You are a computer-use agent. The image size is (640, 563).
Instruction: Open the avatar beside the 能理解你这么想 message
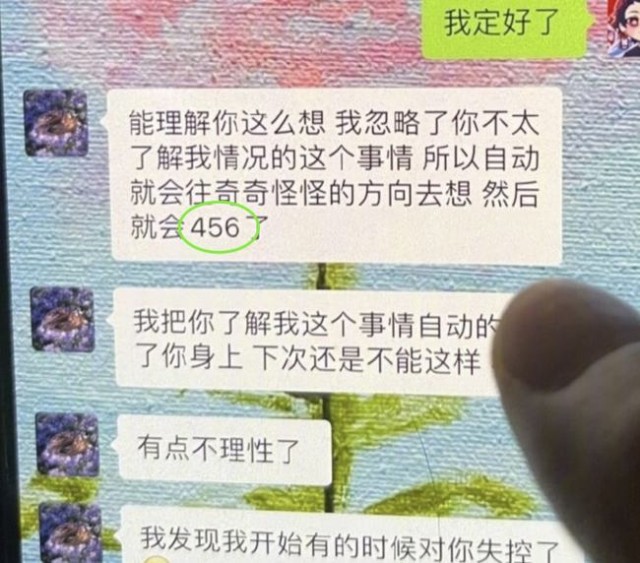(x=56, y=123)
